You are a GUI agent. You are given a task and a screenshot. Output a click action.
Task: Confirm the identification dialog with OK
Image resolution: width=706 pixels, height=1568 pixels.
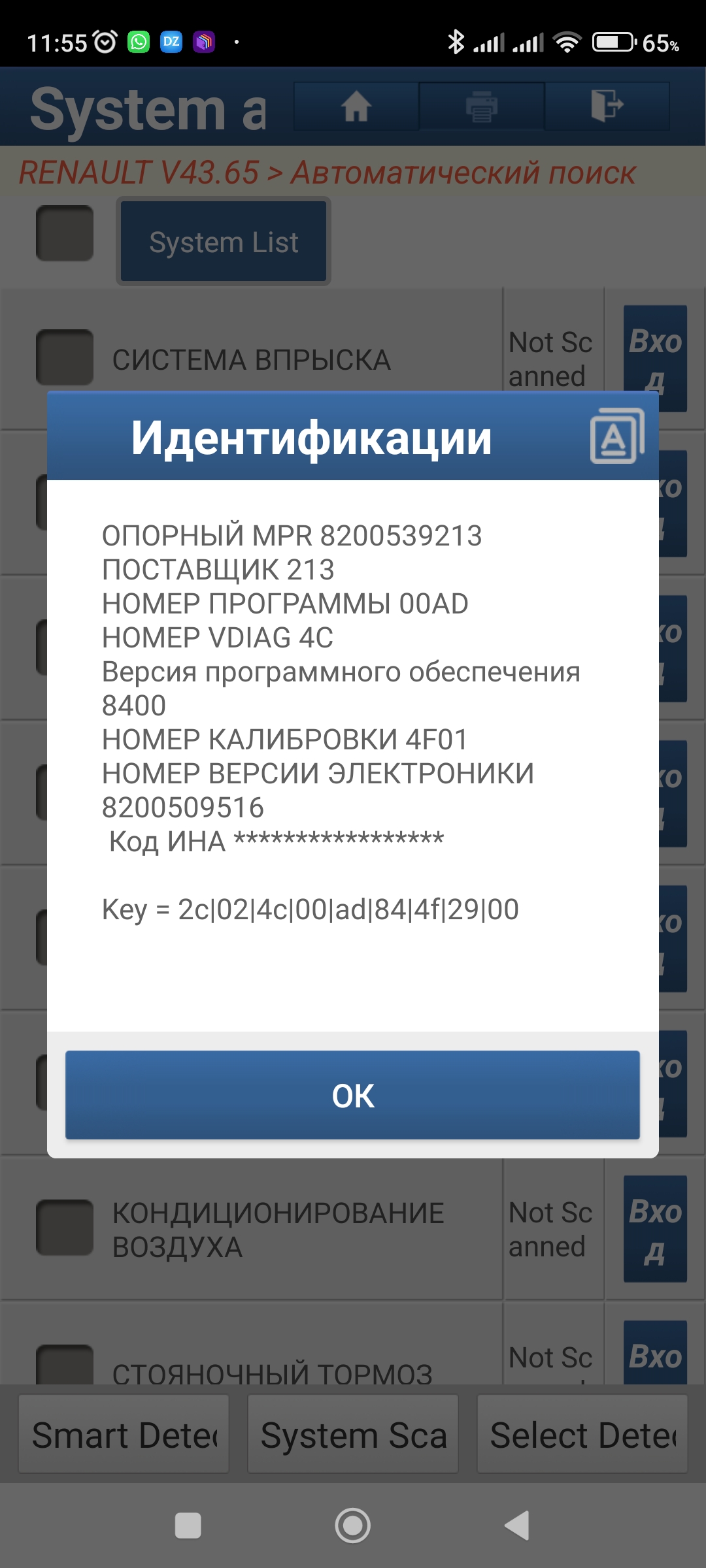coord(352,1095)
